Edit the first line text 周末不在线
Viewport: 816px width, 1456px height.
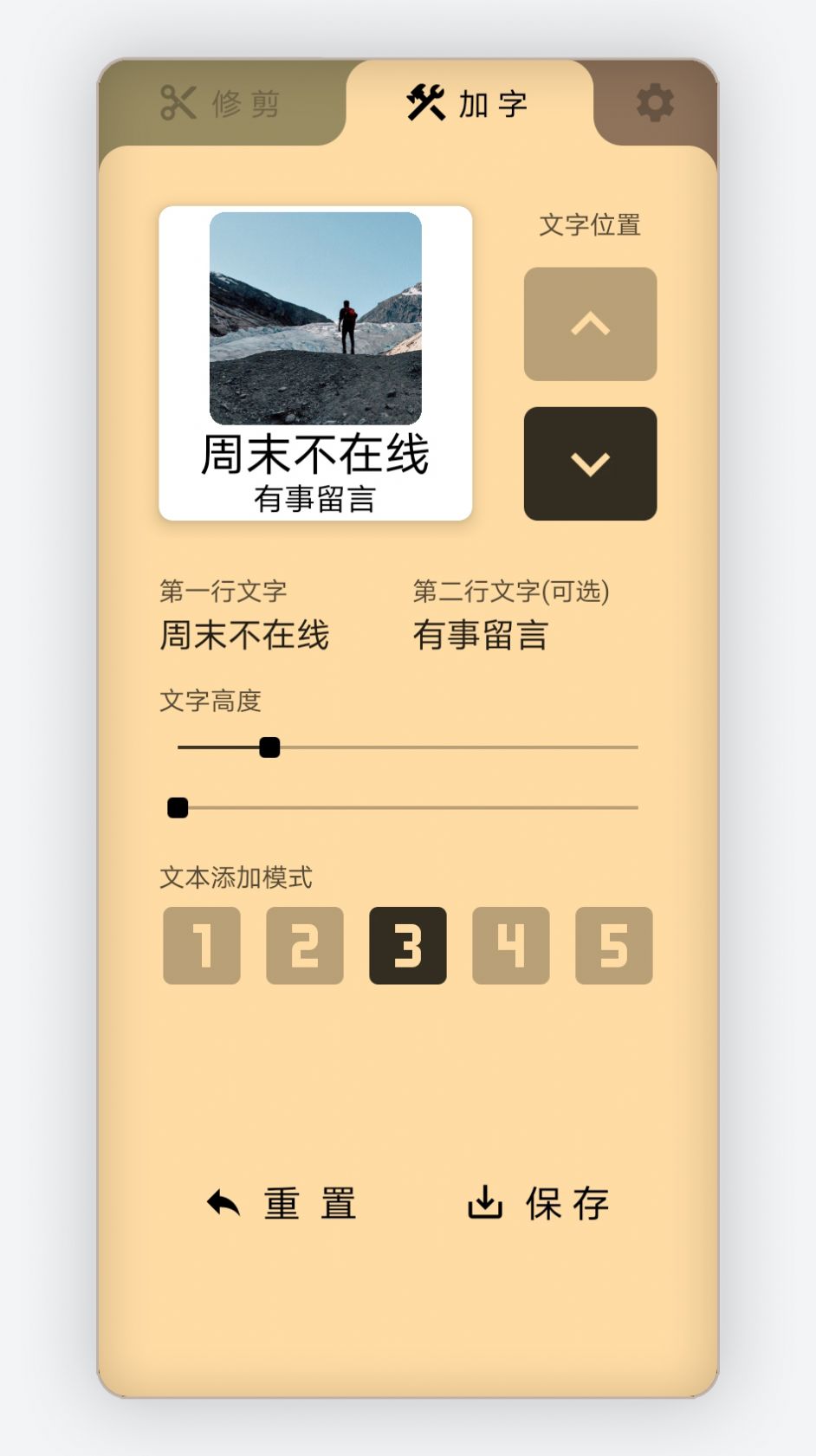[x=244, y=635]
